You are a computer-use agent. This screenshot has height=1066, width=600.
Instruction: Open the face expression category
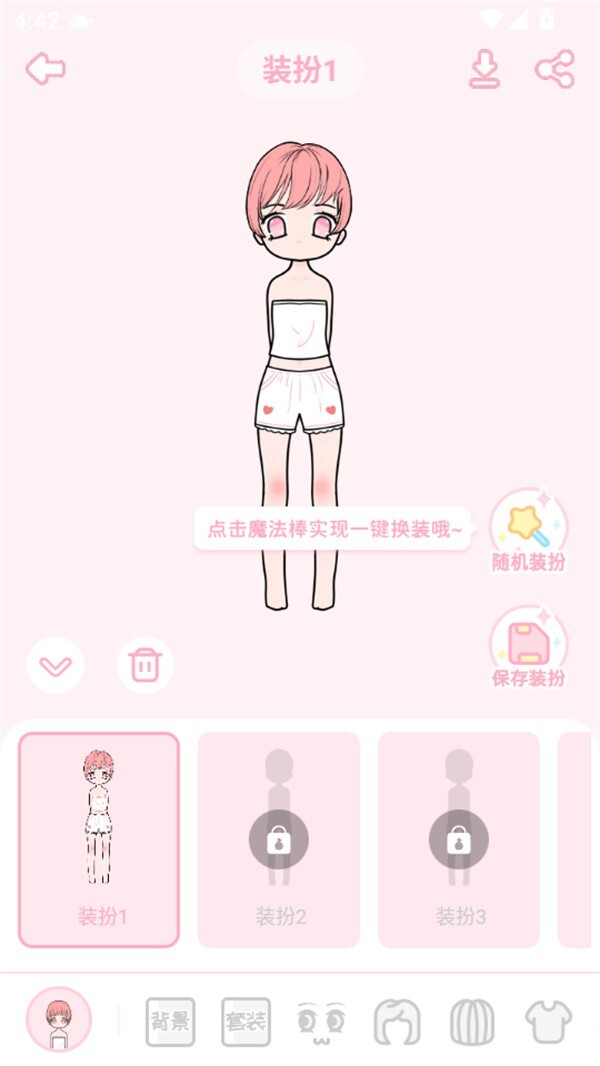(x=321, y=1022)
